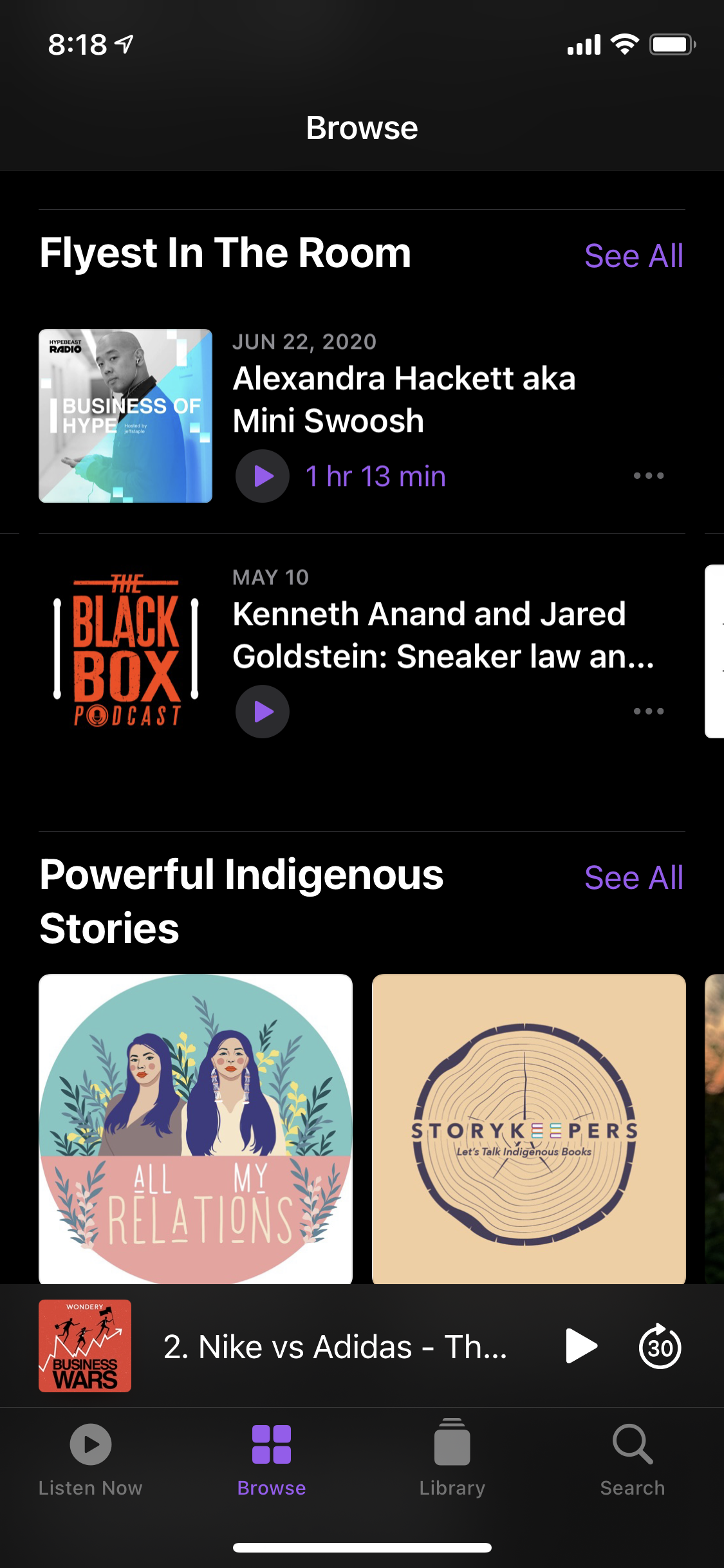Open the Business of Hype artwork

[x=125, y=416]
